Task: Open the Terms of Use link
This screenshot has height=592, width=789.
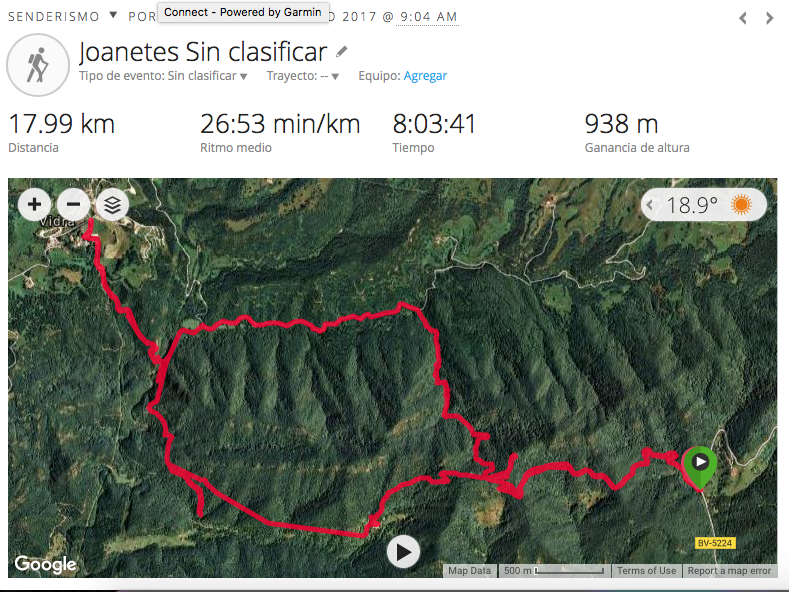Action: 646,571
